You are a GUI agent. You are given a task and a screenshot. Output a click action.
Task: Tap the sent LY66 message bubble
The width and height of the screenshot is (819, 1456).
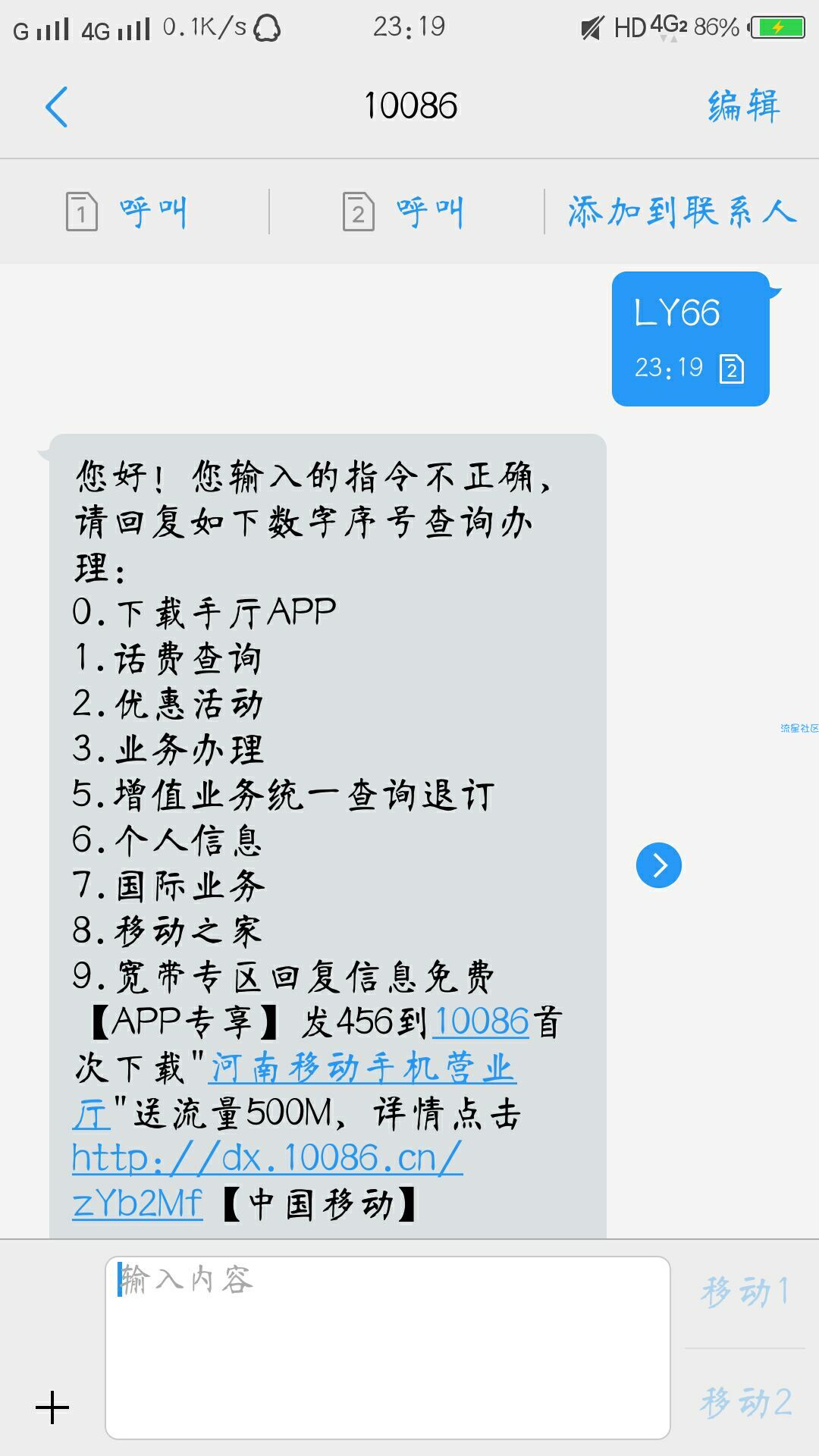tap(690, 338)
